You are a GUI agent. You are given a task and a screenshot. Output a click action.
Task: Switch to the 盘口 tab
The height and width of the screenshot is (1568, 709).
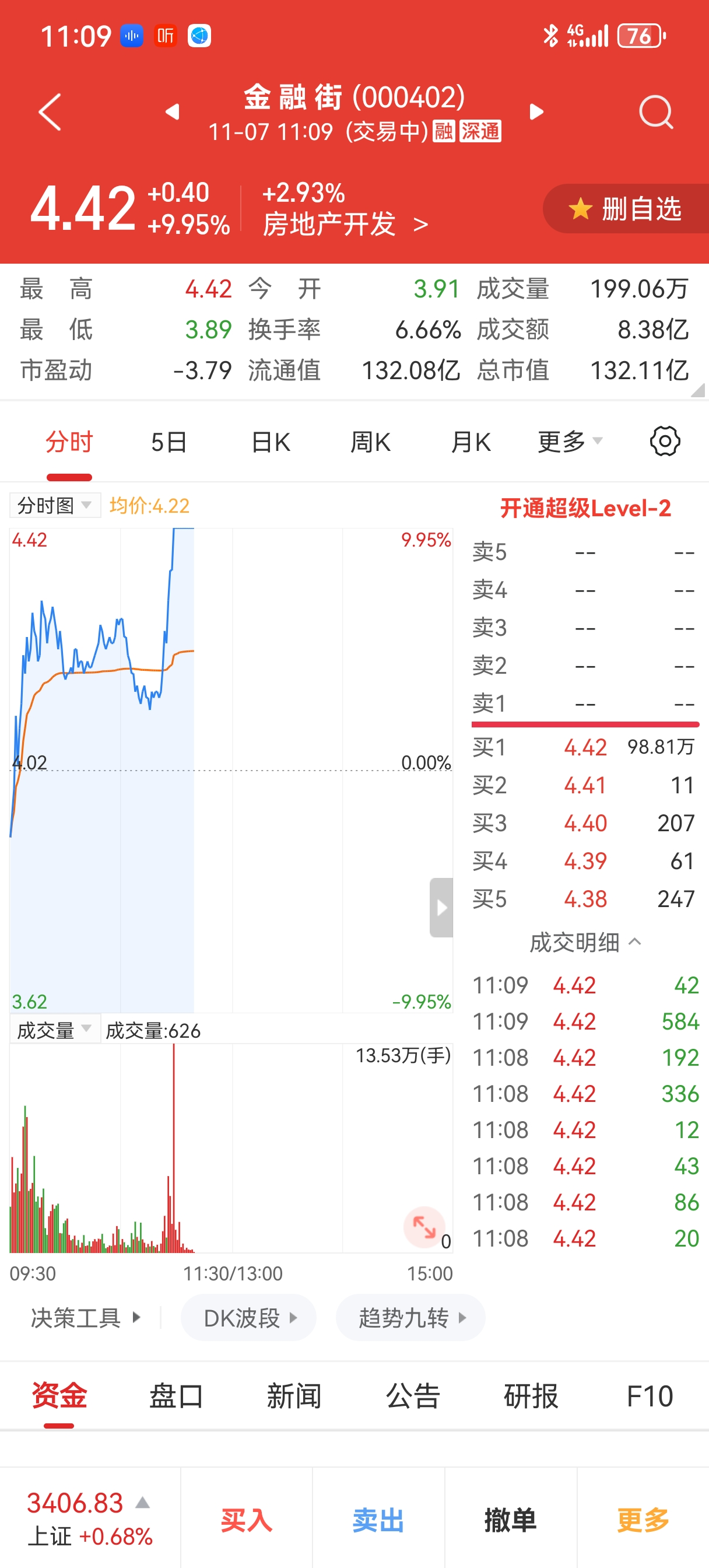[177, 1396]
